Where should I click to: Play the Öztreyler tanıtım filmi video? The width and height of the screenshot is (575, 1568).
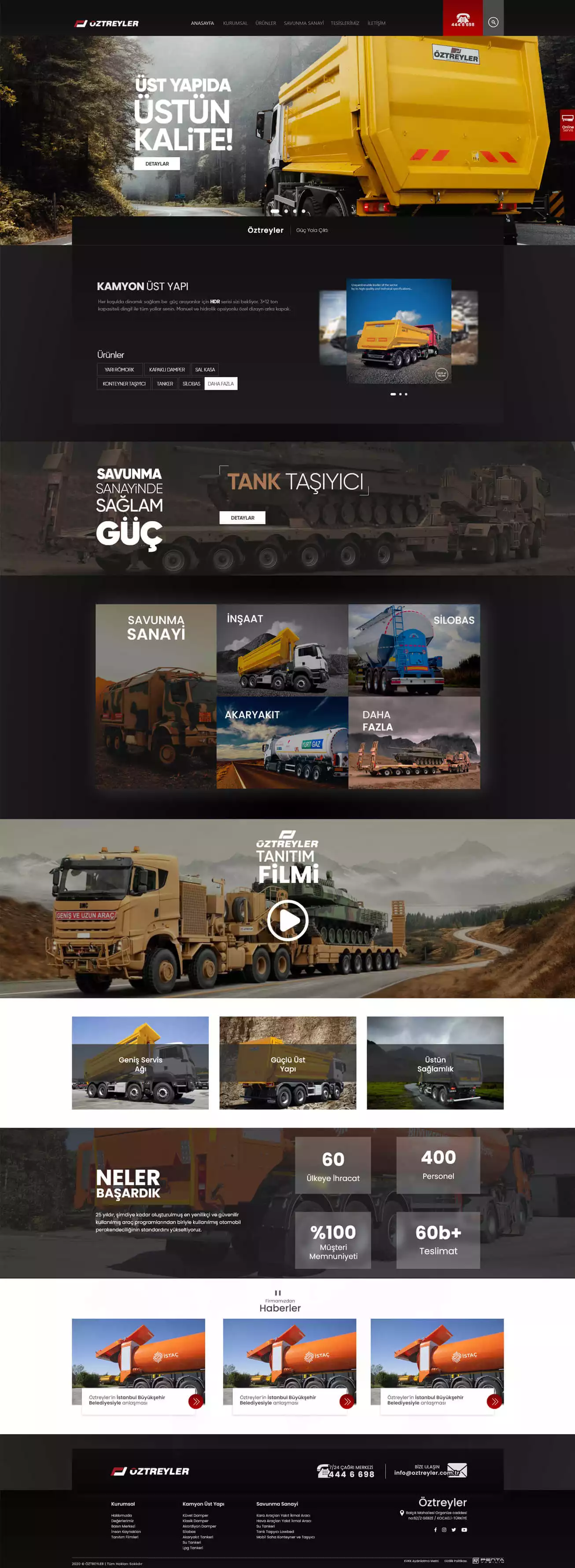coord(288,921)
